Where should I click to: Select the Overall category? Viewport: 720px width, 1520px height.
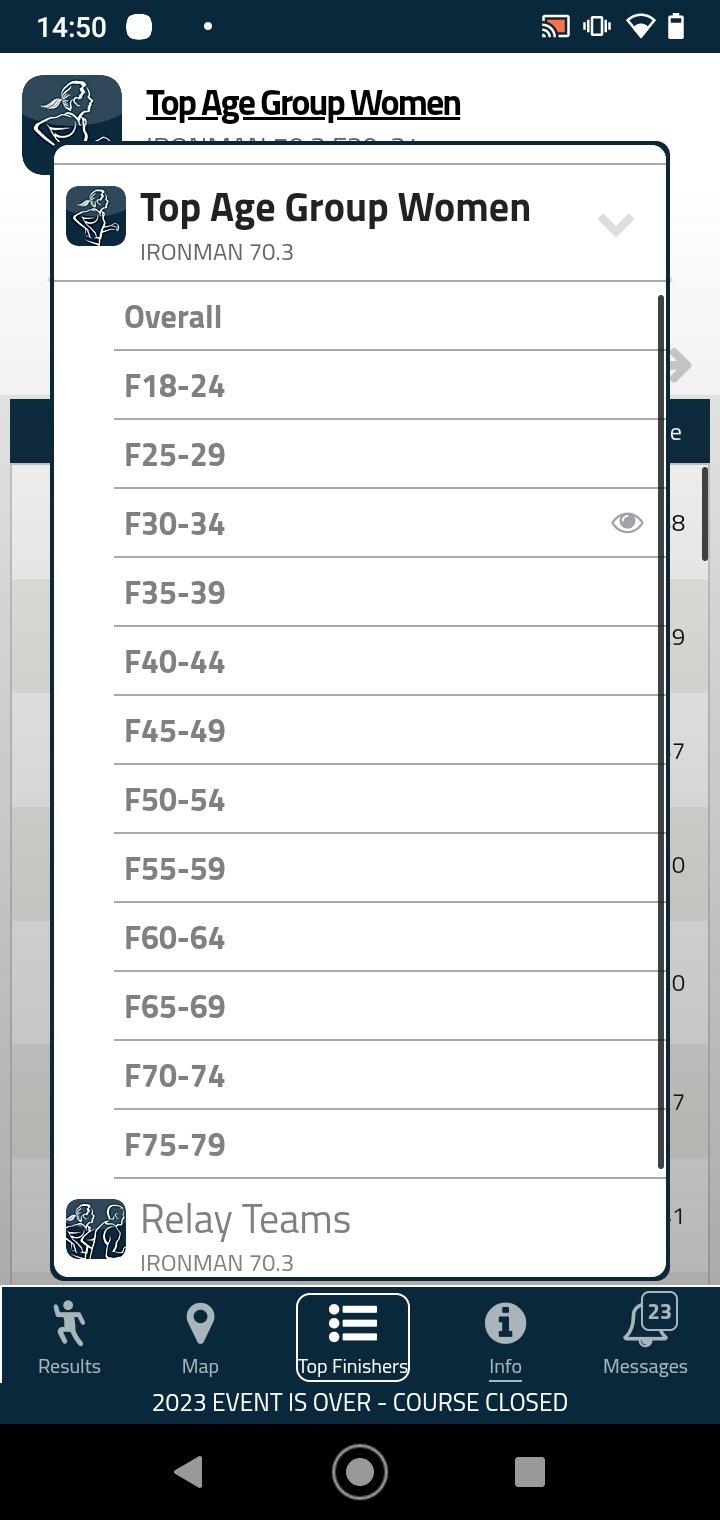pyautogui.click(x=390, y=317)
